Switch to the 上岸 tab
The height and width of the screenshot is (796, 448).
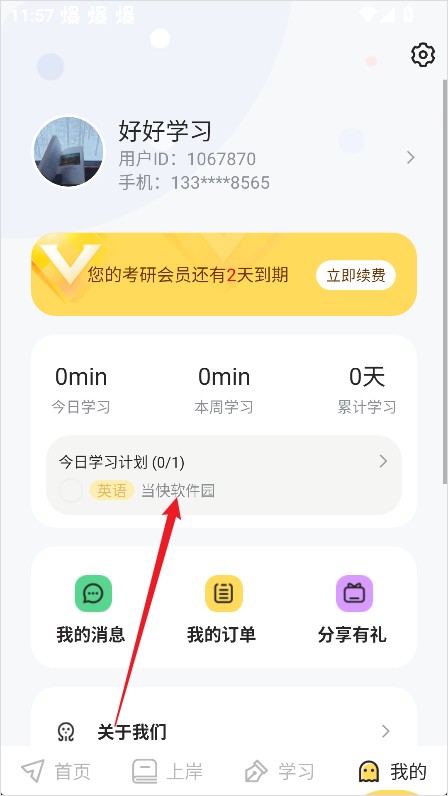(168, 772)
